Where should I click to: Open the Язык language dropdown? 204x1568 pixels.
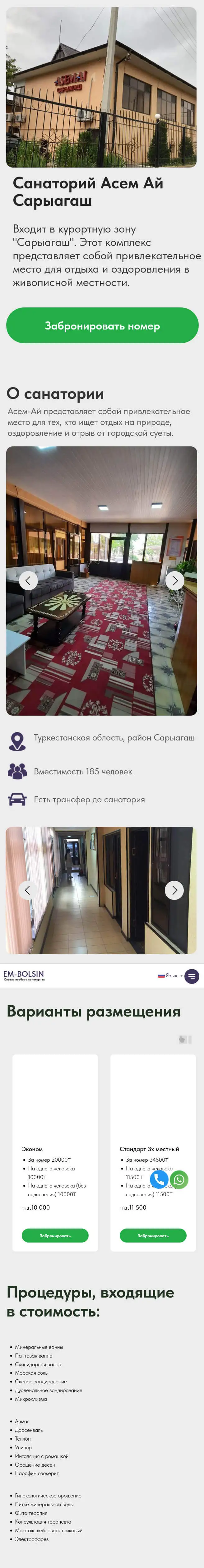[170, 976]
